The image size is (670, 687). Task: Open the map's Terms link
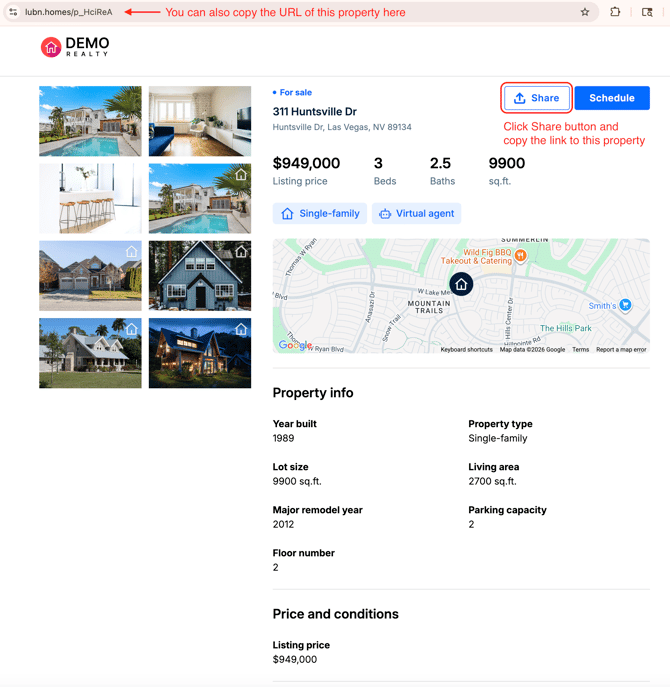[x=580, y=350]
